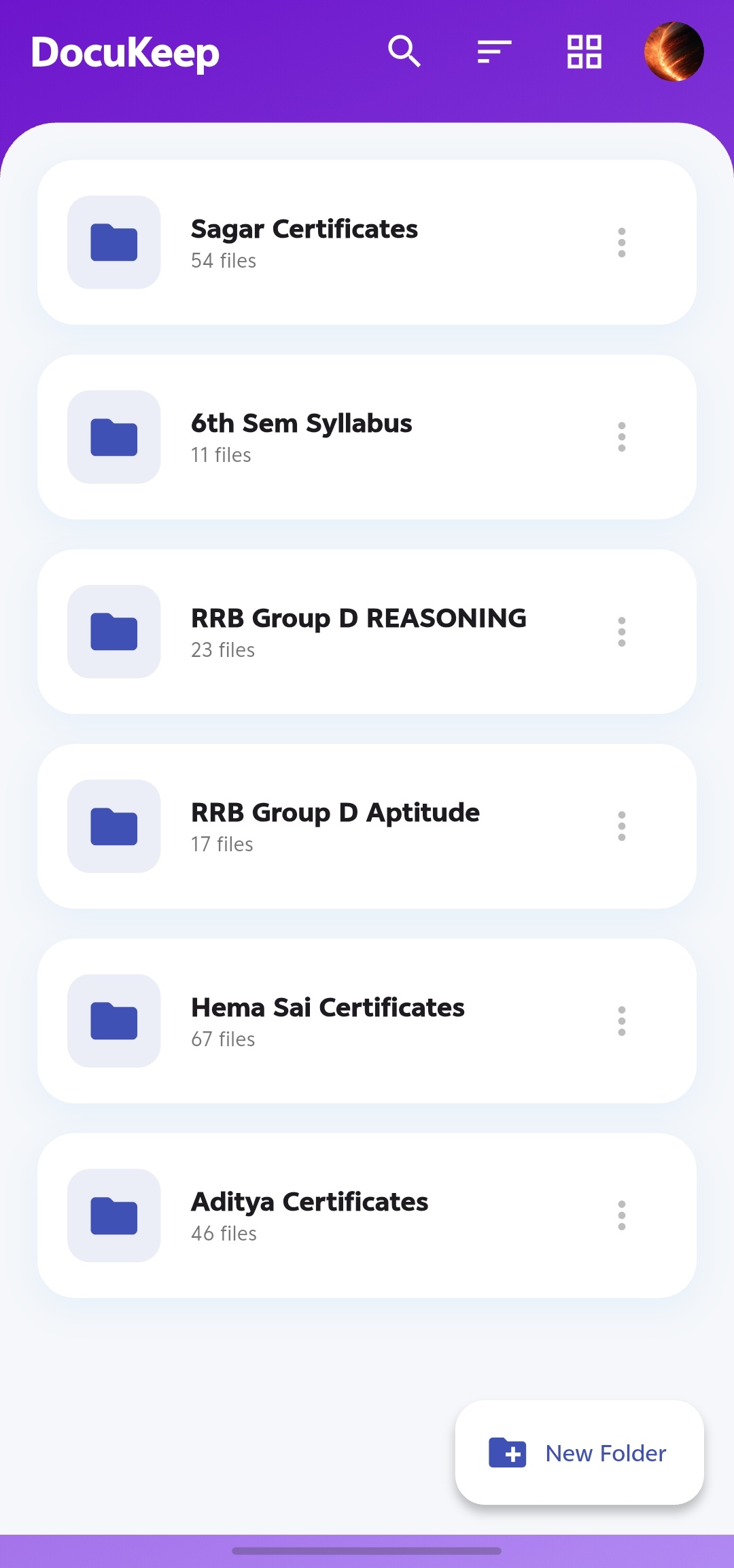Show more options for RRB Group D REASONING
This screenshot has width=734, height=1568.
[x=621, y=632]
